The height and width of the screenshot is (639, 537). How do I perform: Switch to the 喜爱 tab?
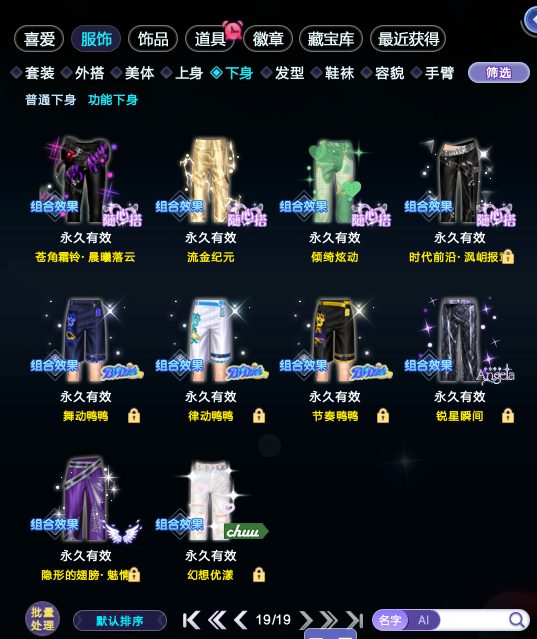[39, 39]
